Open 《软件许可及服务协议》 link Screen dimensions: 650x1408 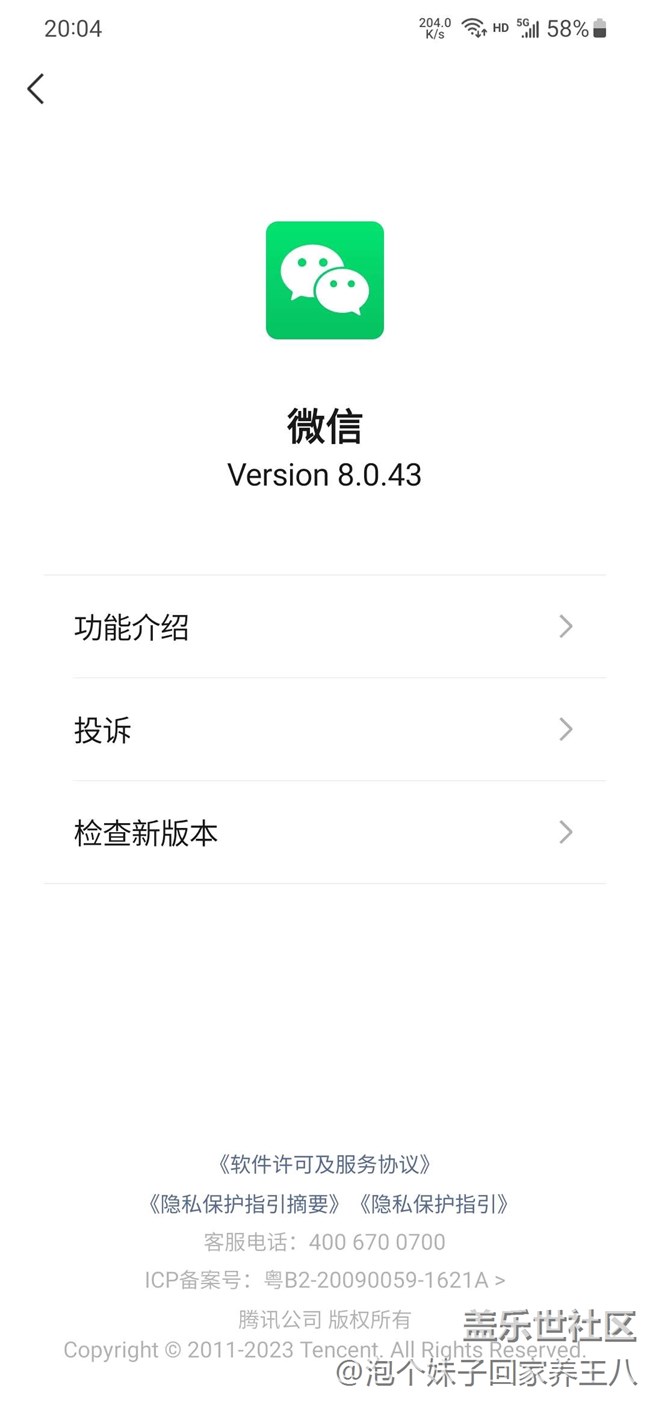[324, 1164]
